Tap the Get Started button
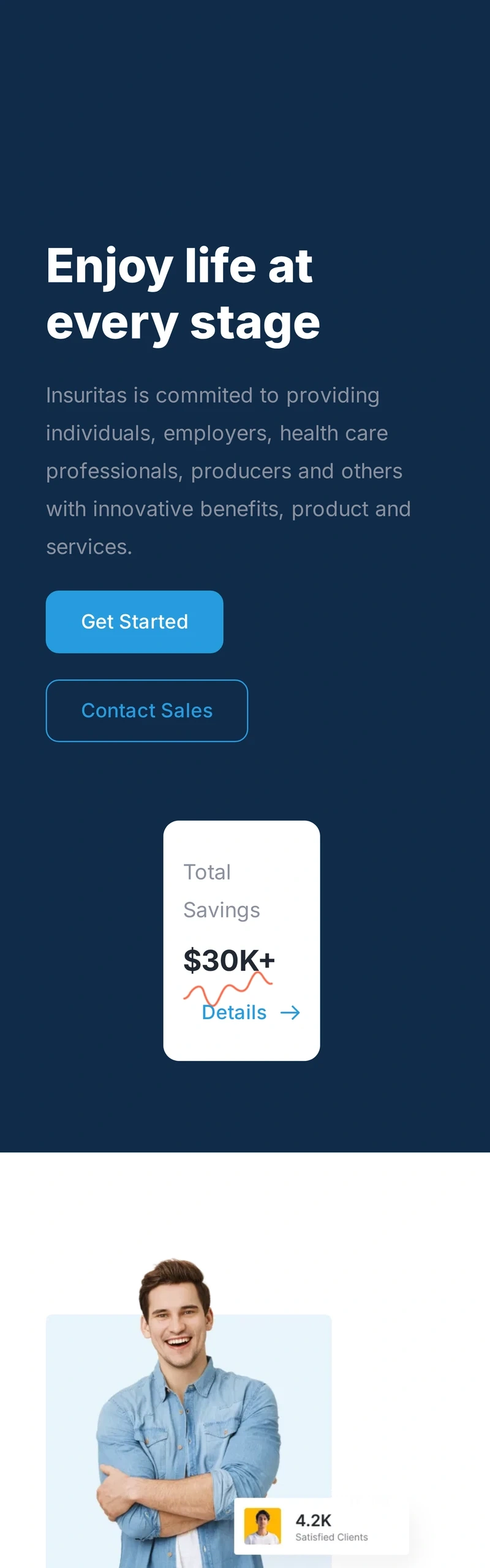The height and width of the screenshot is (1568, 490). [134, 622]
